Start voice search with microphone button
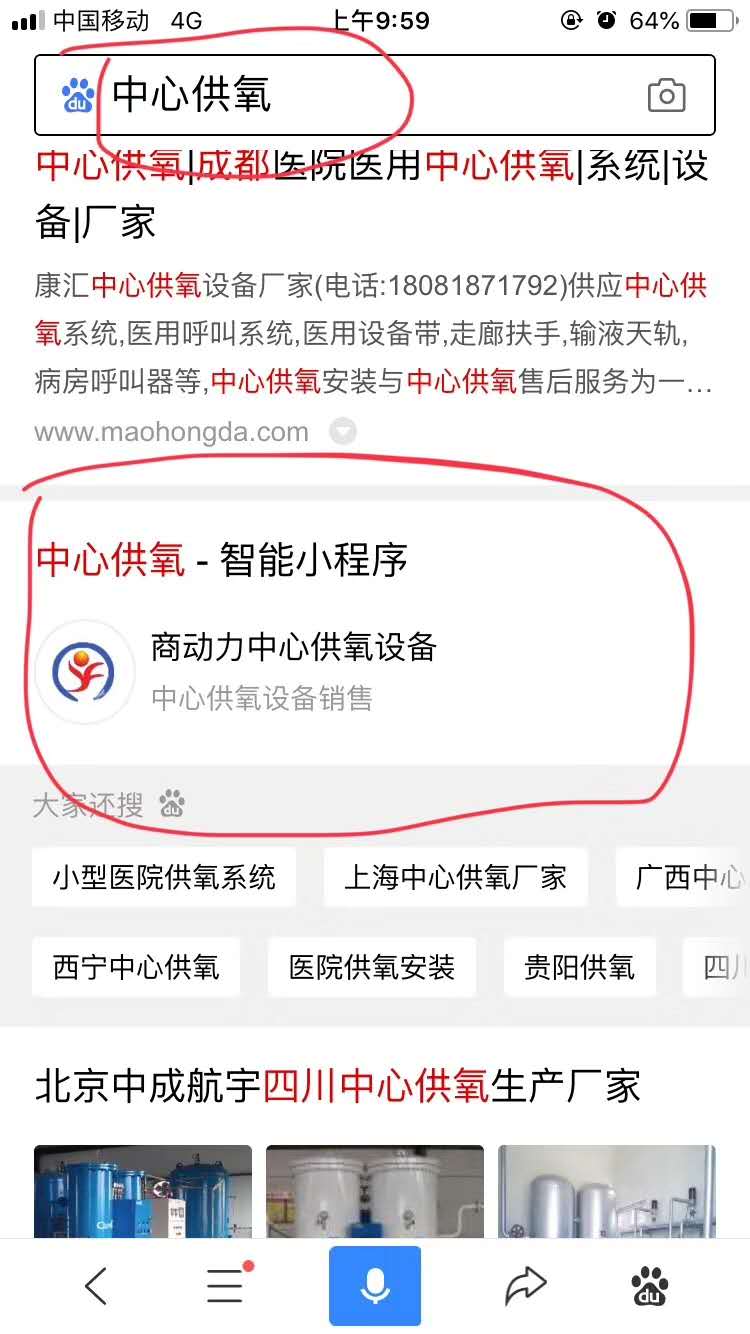This screenshot has height=1334, width=750. coord(375,1286)
